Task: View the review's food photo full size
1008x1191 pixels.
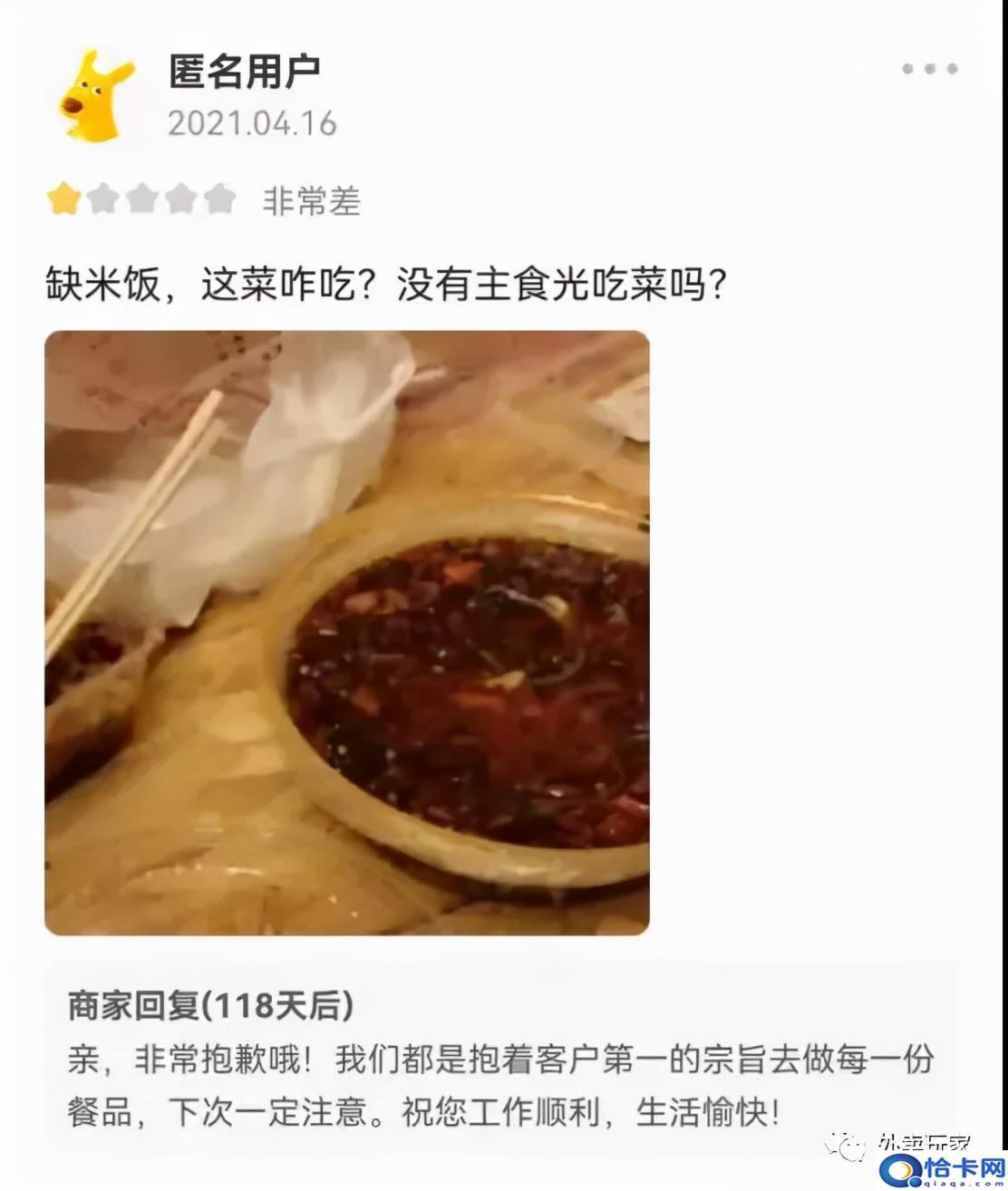Action: click(346, 633)
